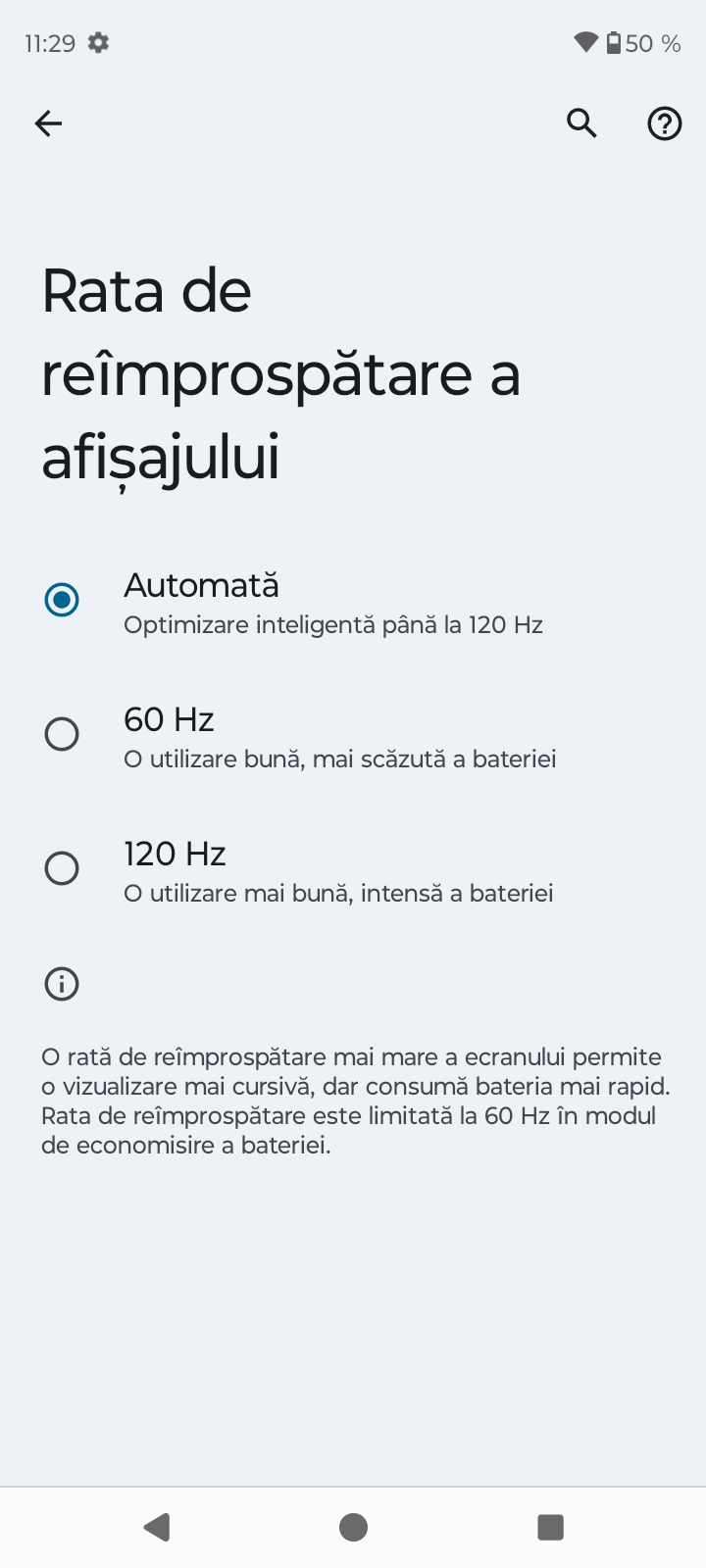The width and height of the screenshot is (706, 1568).
Task: Select the Automată refresh rate option
Action: point(62,600)
